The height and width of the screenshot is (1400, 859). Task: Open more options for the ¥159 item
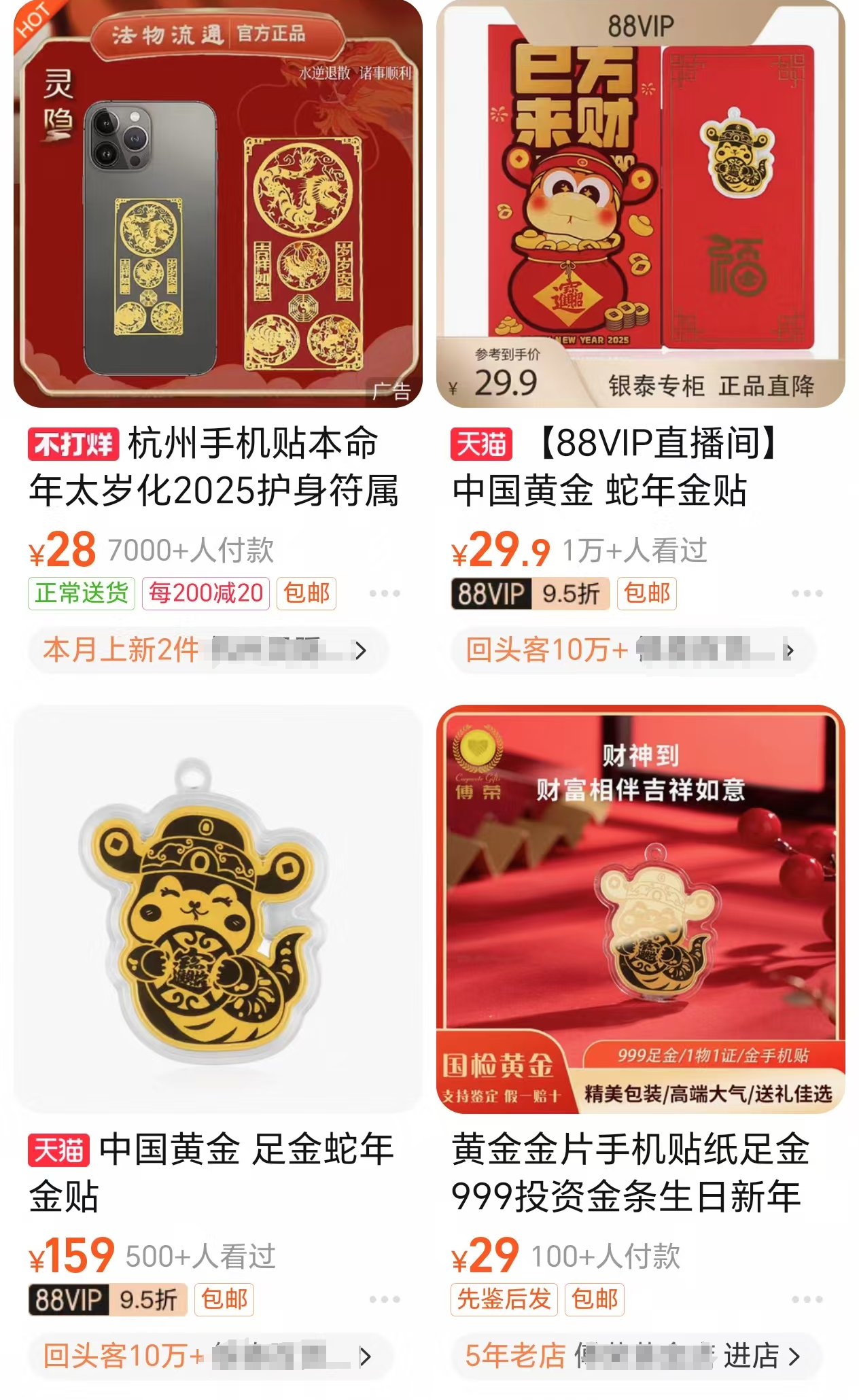click(x=385, y=1299)
